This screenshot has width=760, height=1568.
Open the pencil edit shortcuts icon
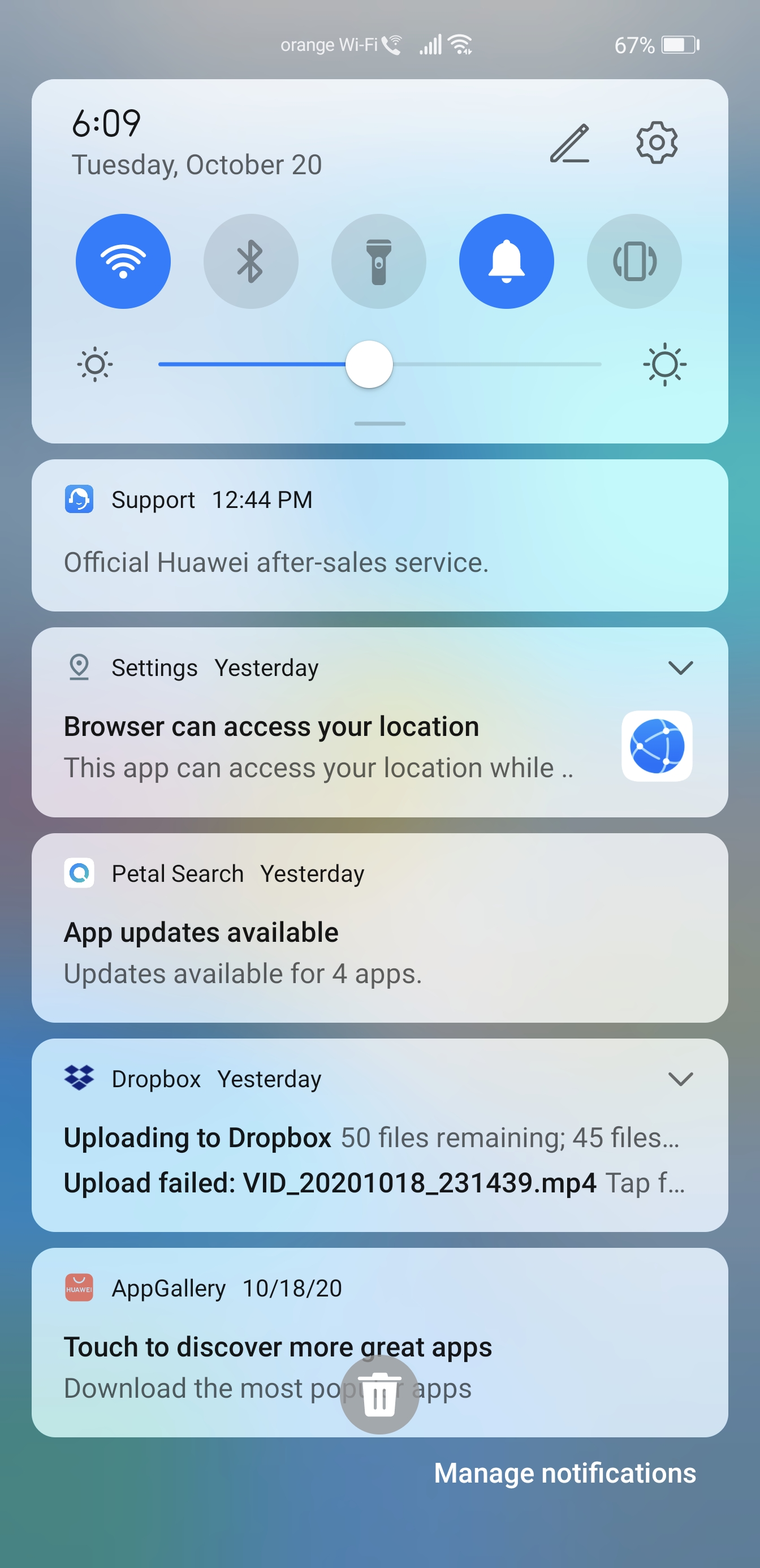[569, 144]
